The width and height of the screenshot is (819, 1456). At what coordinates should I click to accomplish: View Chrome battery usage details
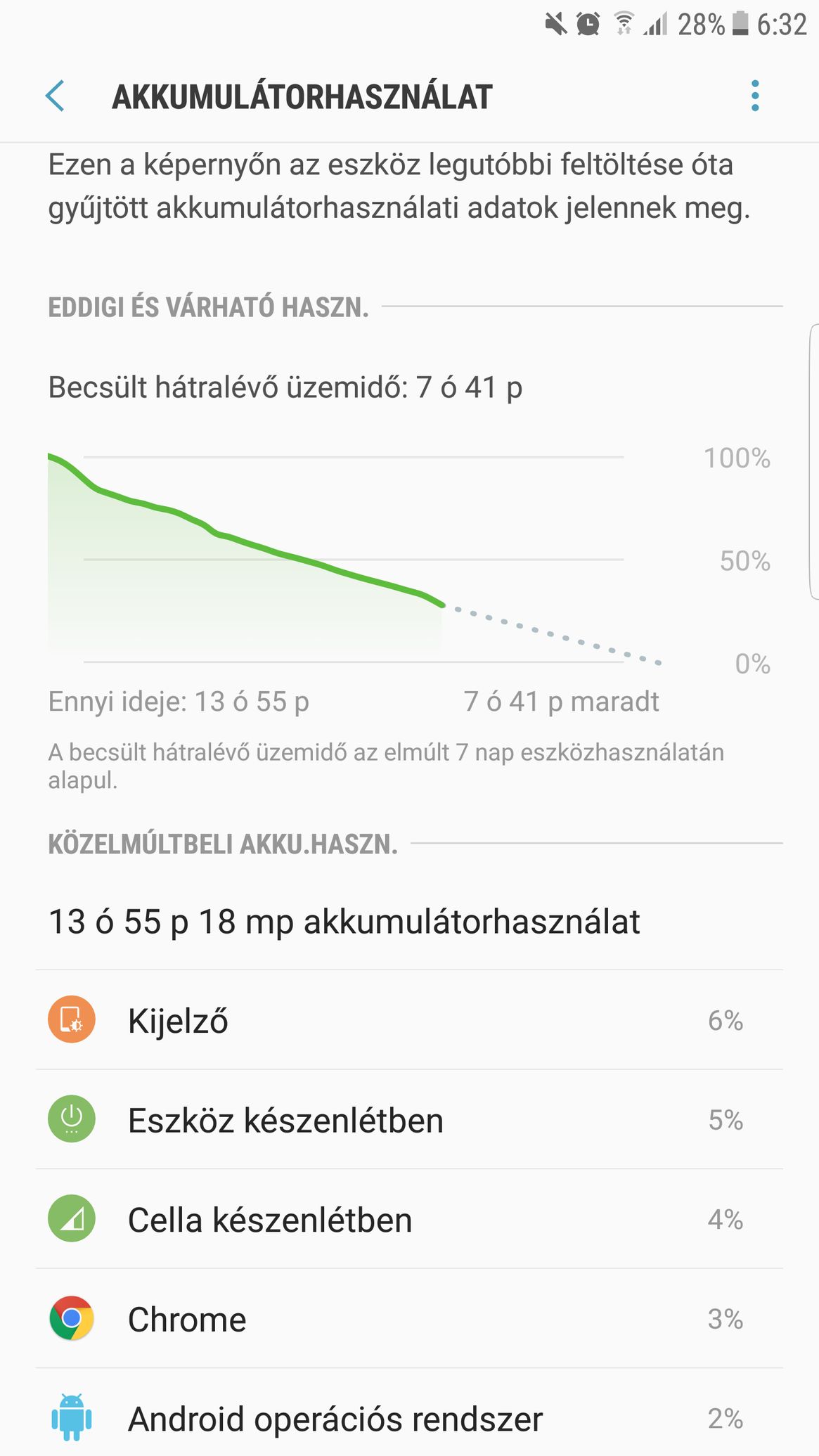point(409,1319)
